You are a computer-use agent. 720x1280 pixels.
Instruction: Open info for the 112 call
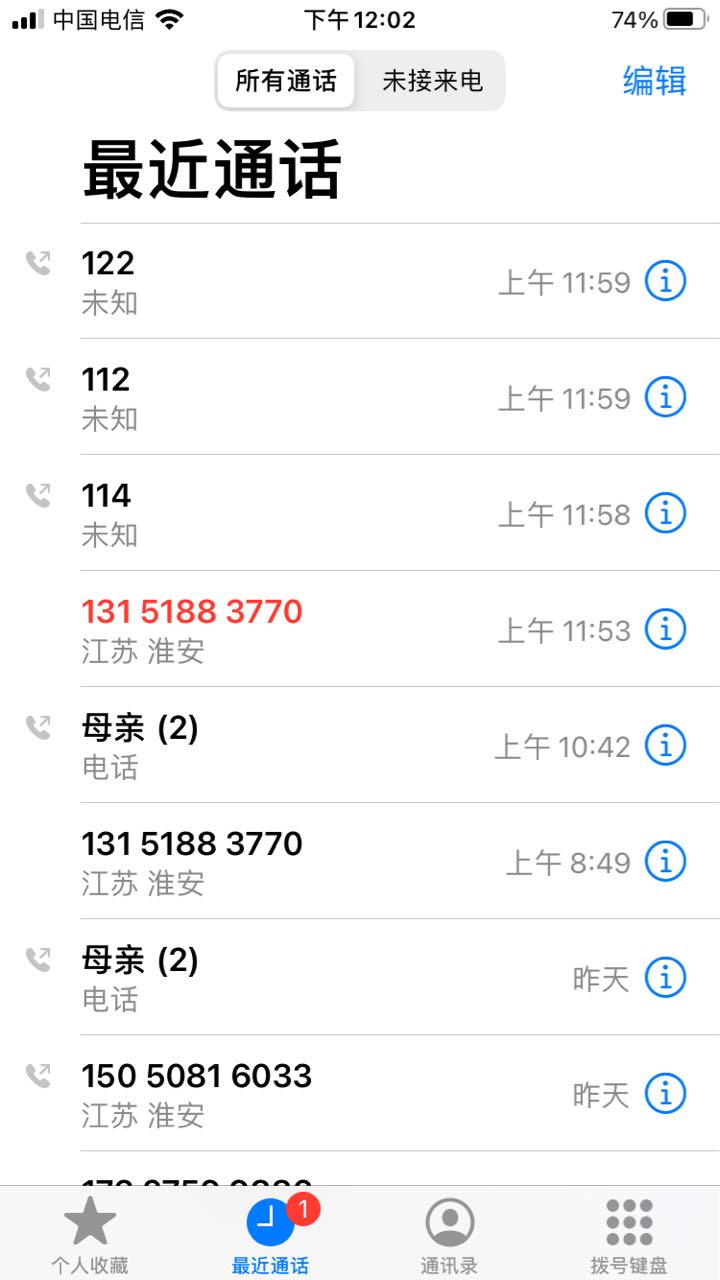pyautogui.click(x=665, y=398)
